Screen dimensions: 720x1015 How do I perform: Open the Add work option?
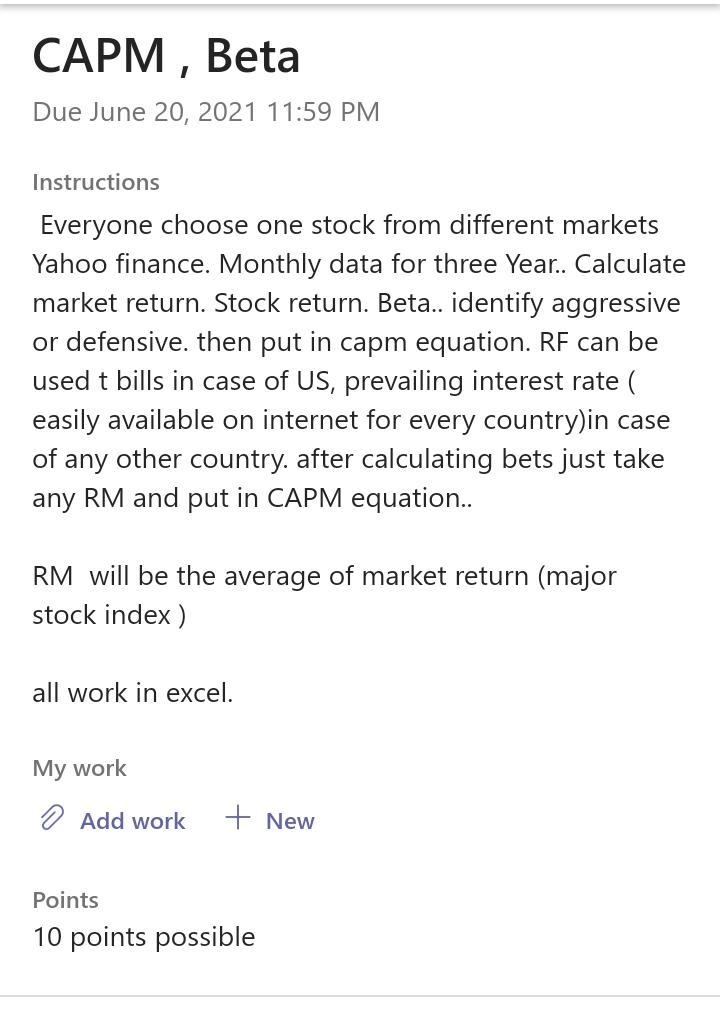(132, 820)
